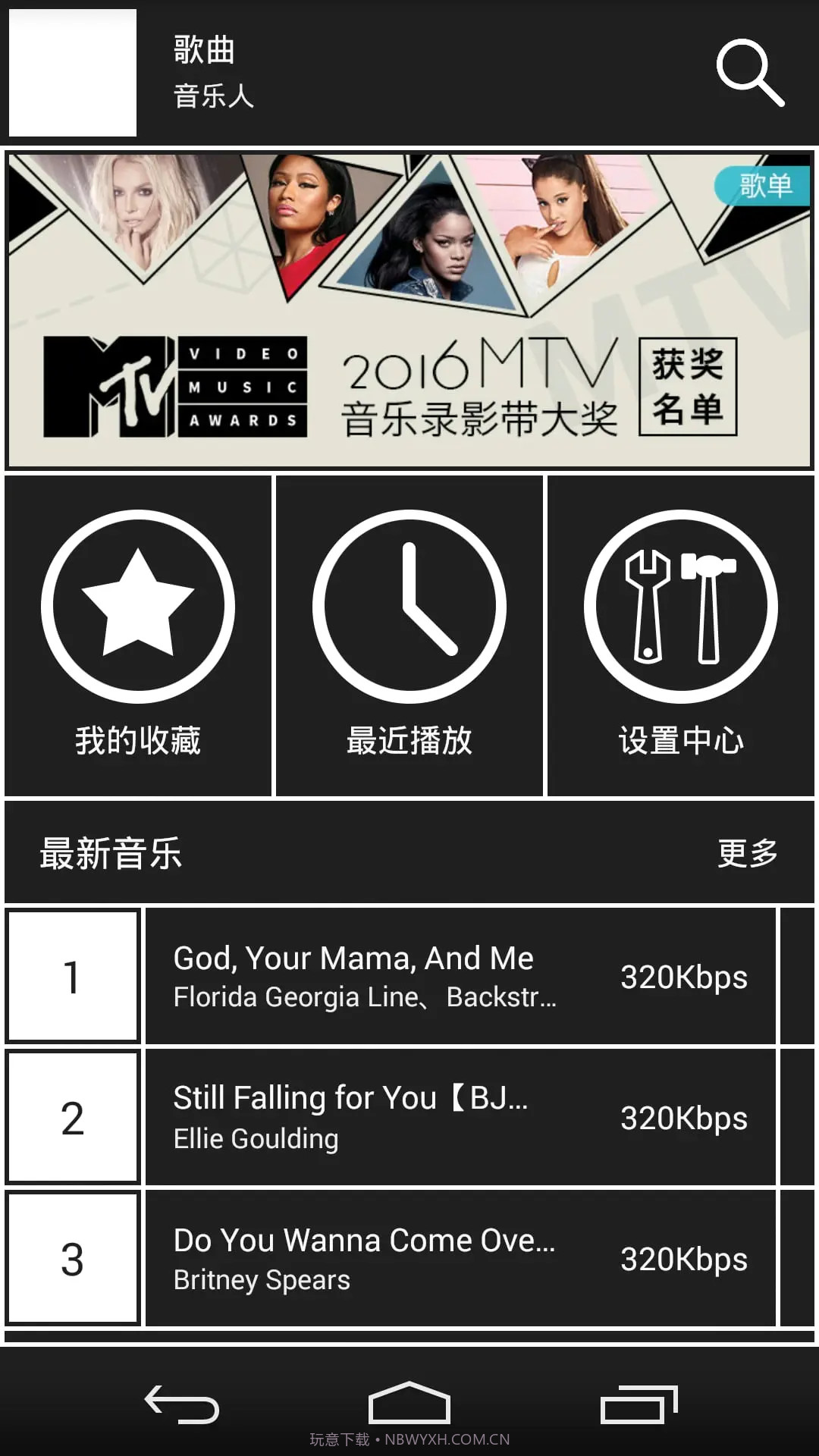Open the 2016 MTV awards playlist banner
Screen dimensions: 819x1456
(409, 309)
